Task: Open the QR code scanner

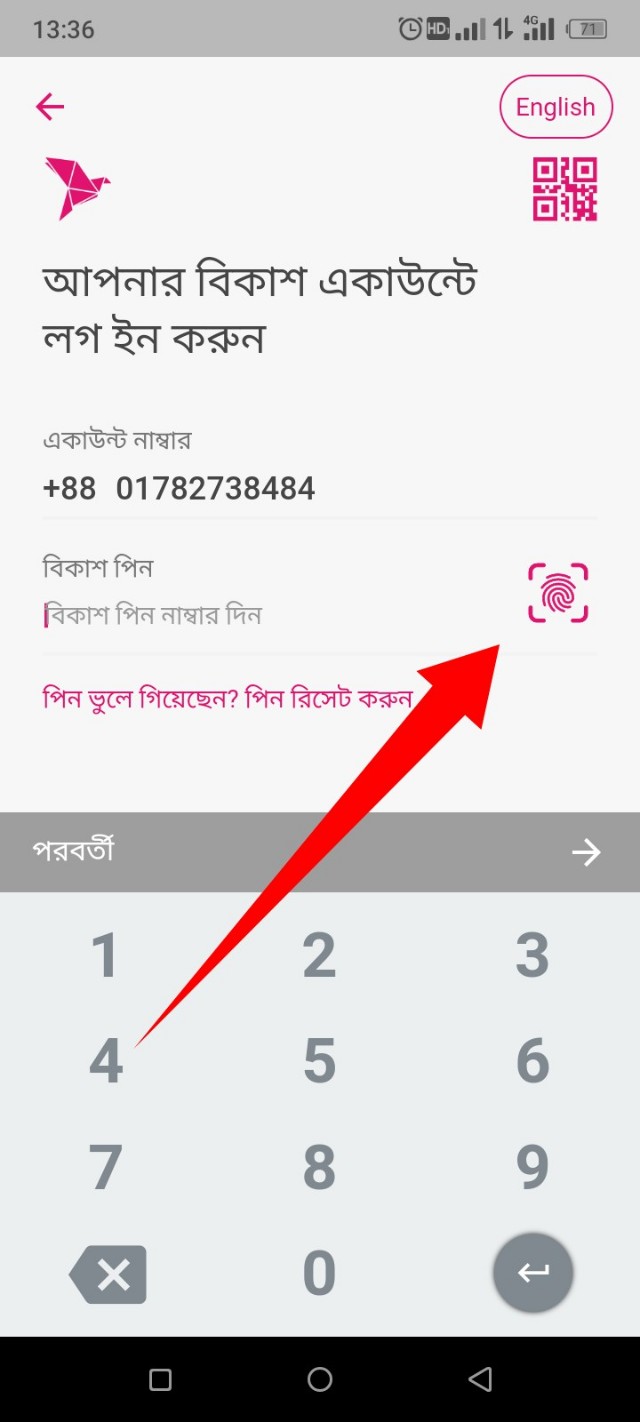Action: (x=564, y=189)
